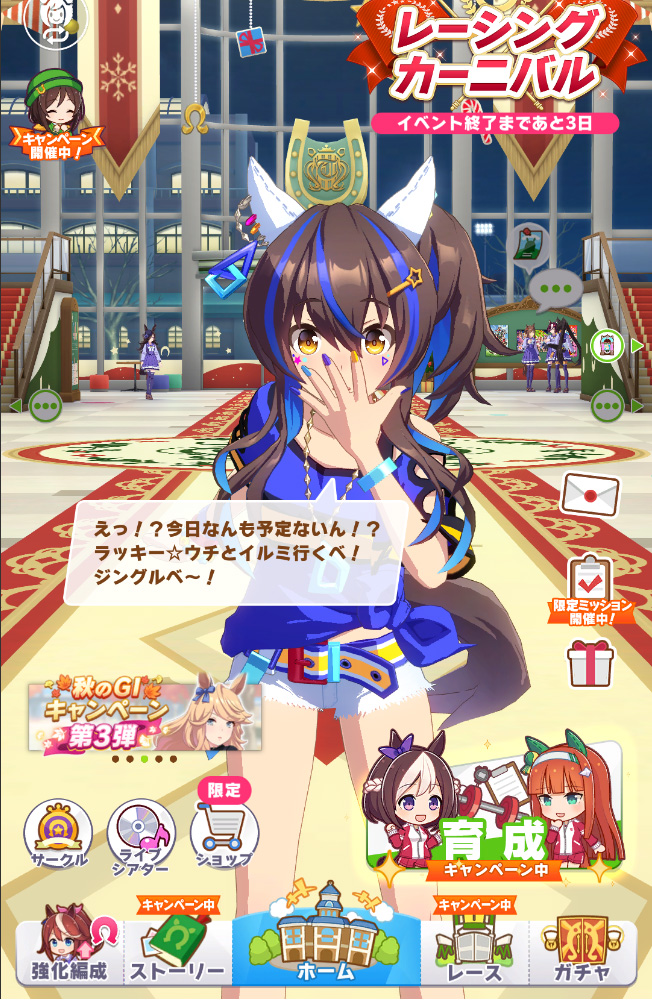View the 秋のGI キャンペーン banner

(x=145, y=716)
